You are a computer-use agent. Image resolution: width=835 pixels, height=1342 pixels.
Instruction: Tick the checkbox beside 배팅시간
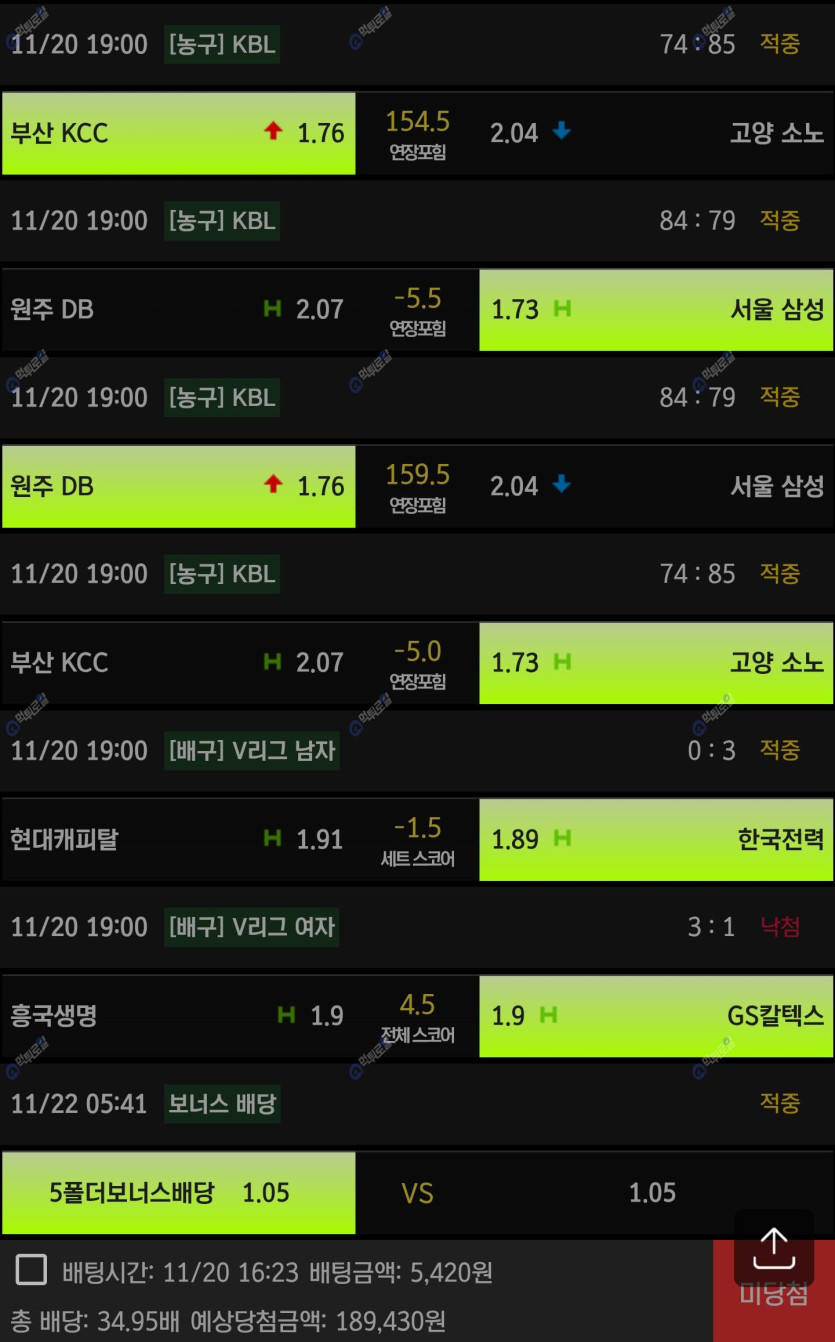point(31,1271)
